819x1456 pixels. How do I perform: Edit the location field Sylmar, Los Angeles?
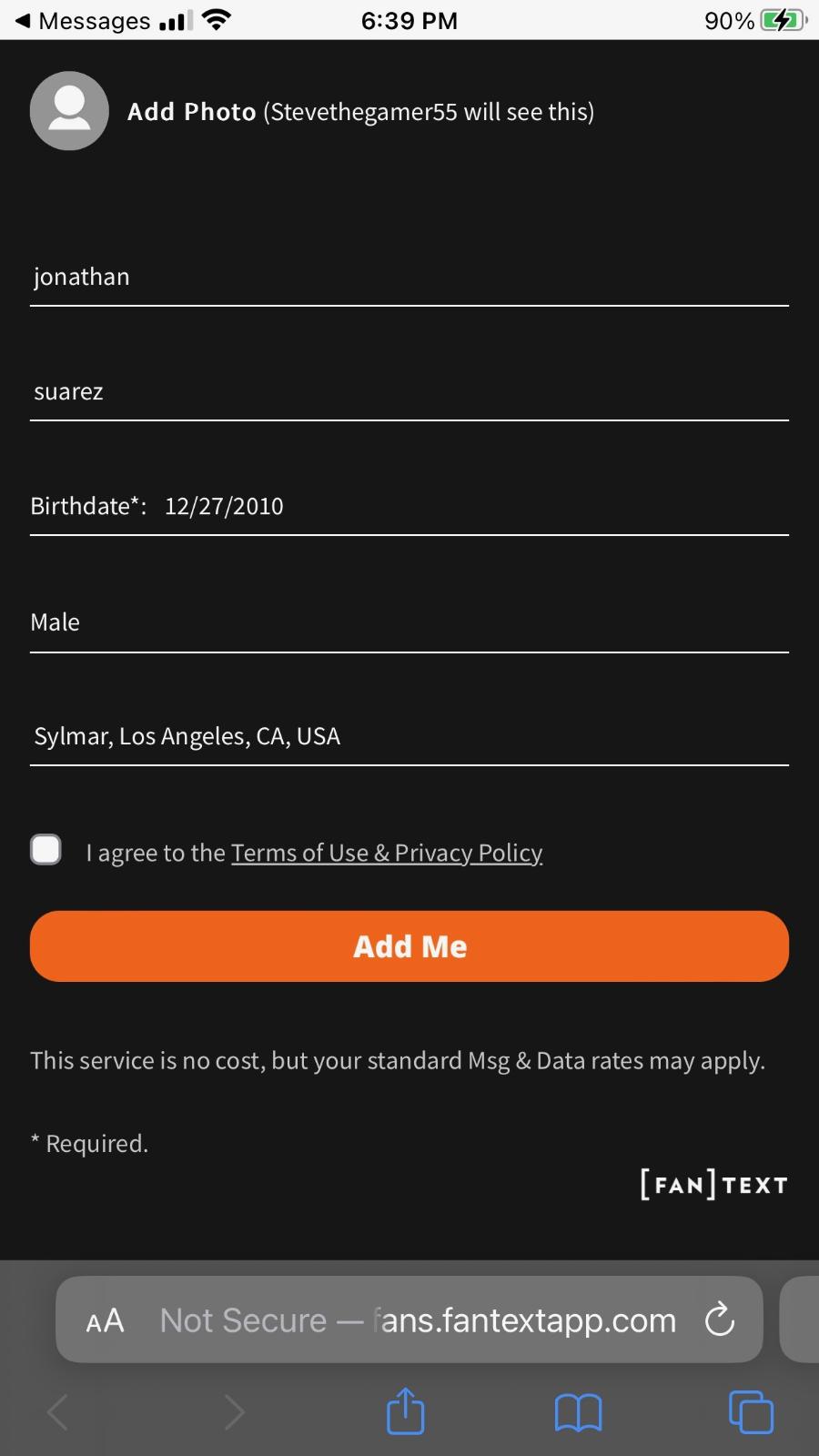[409, 736]
